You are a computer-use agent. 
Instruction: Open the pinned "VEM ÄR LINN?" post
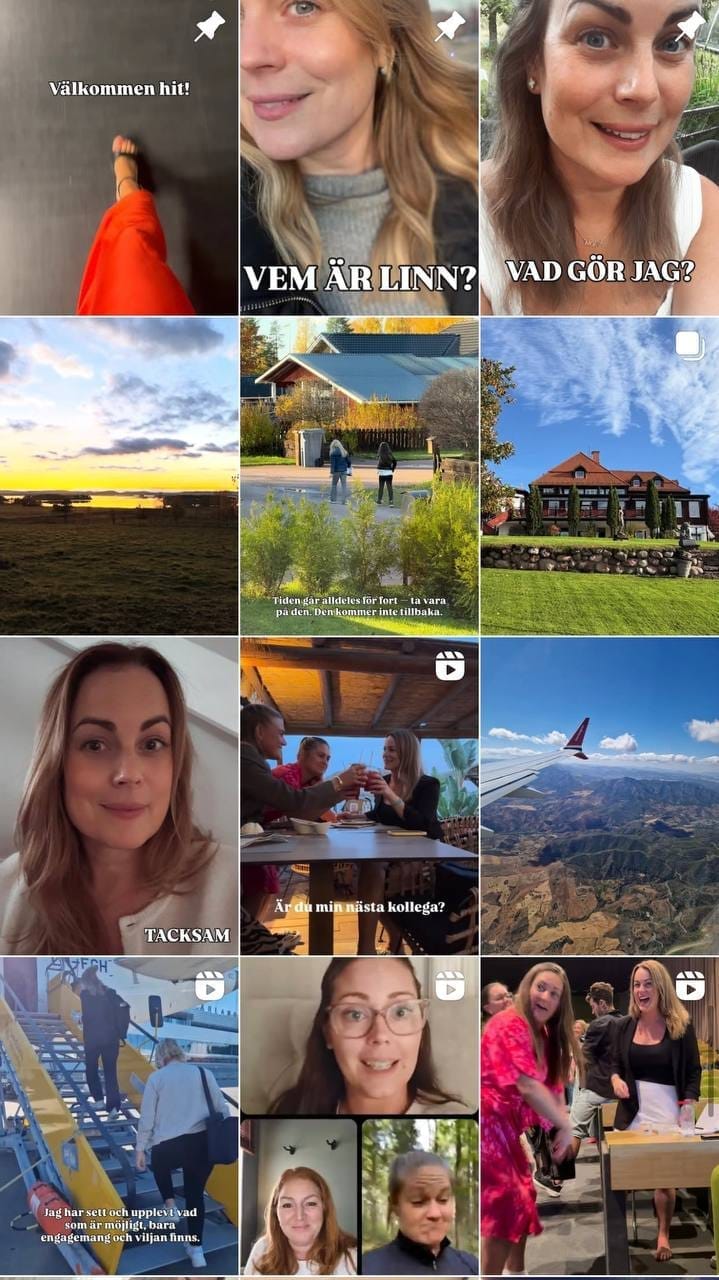359,157
